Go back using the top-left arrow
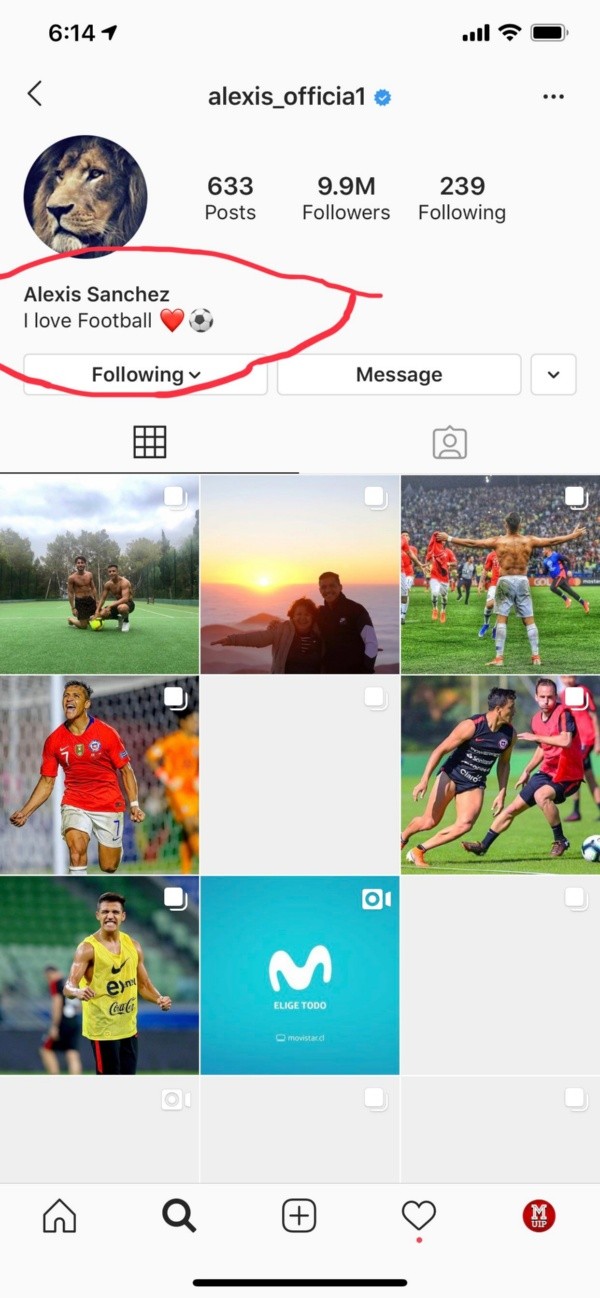Image resolution: width=600 pixels, height=1298 pixels. (35, 95)
